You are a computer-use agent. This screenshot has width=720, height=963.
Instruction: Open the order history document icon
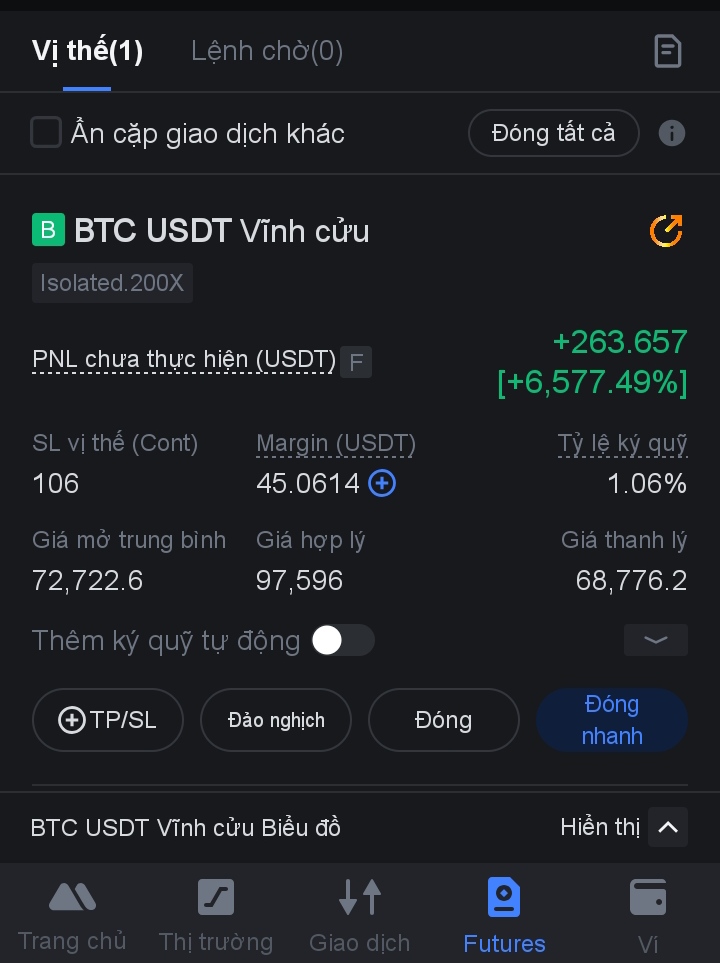[x=667, y=51]
